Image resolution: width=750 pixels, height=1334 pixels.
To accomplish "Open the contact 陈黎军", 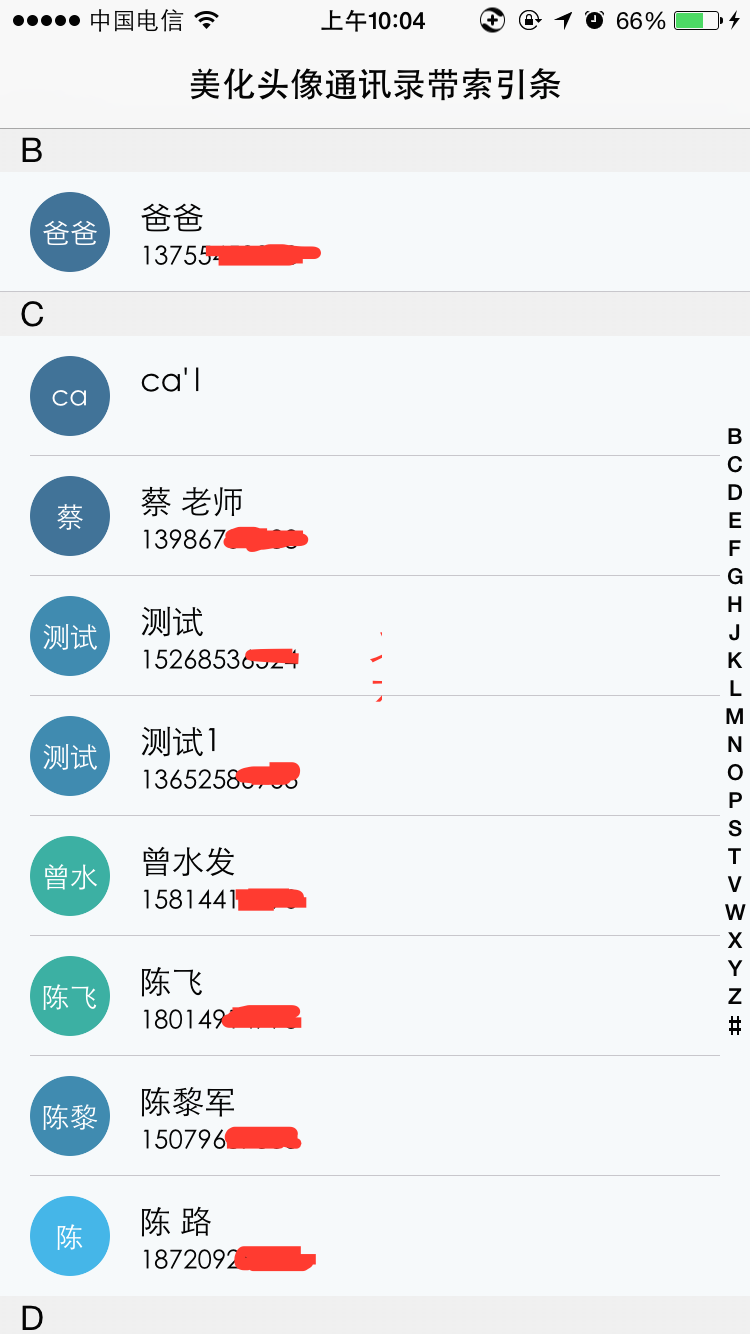I will (x=375, y=1116).
